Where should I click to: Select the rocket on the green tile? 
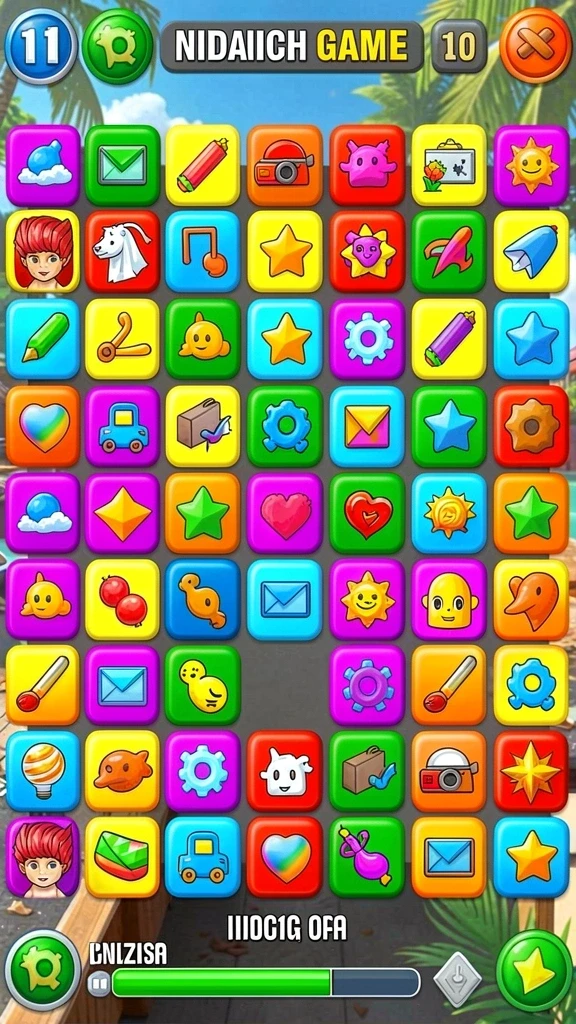pyautogui.click(x=449, y=251)
